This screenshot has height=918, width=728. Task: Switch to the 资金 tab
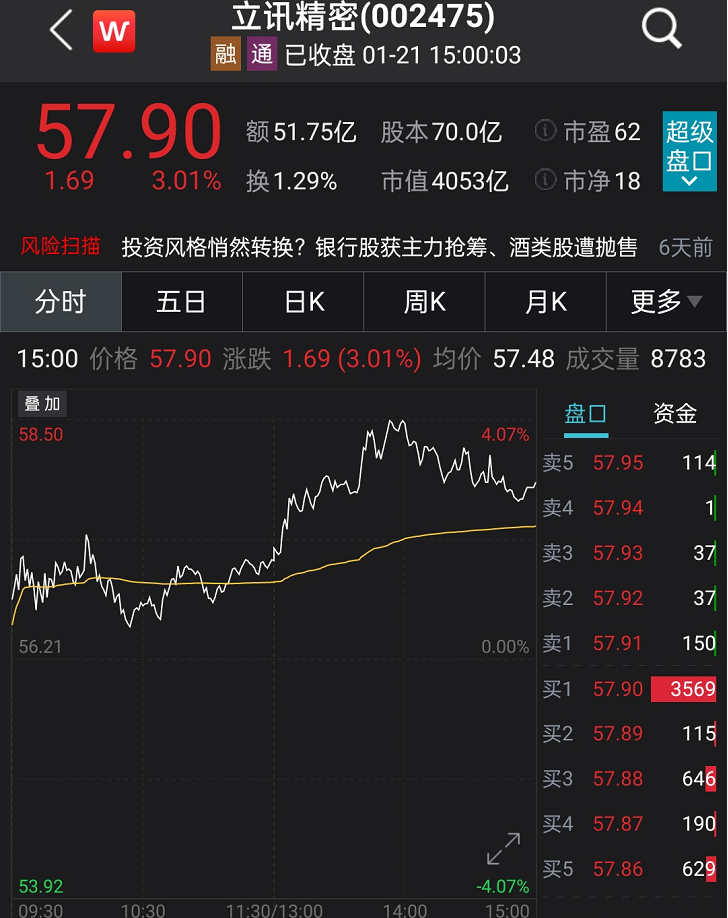(675, 413)
